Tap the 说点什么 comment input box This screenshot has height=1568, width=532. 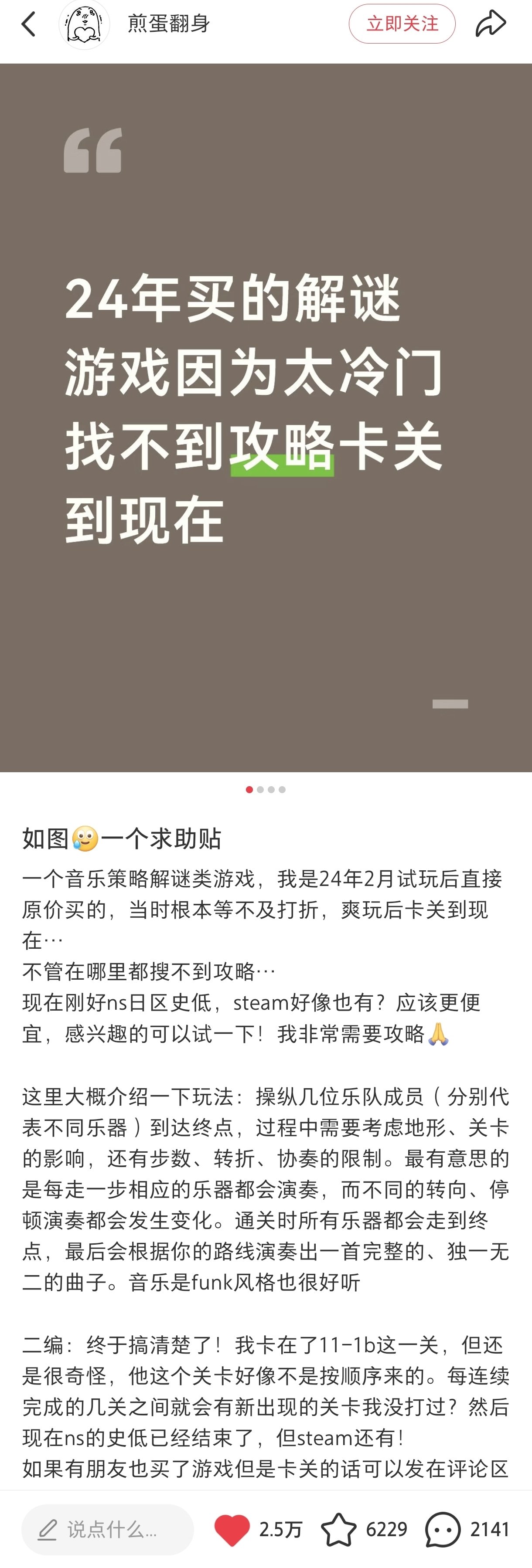coord(109,1528)
